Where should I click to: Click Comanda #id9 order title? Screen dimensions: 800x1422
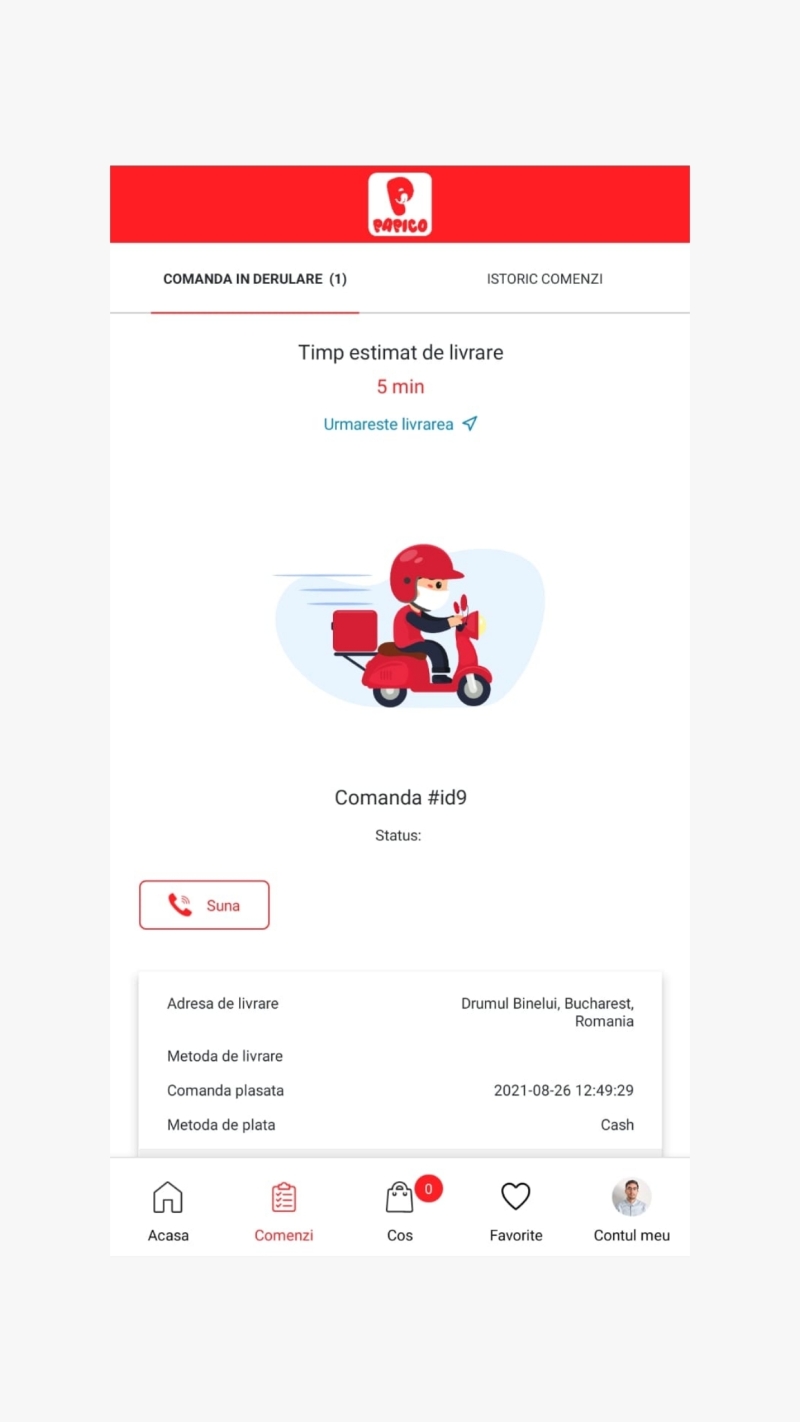coord(400,797)
